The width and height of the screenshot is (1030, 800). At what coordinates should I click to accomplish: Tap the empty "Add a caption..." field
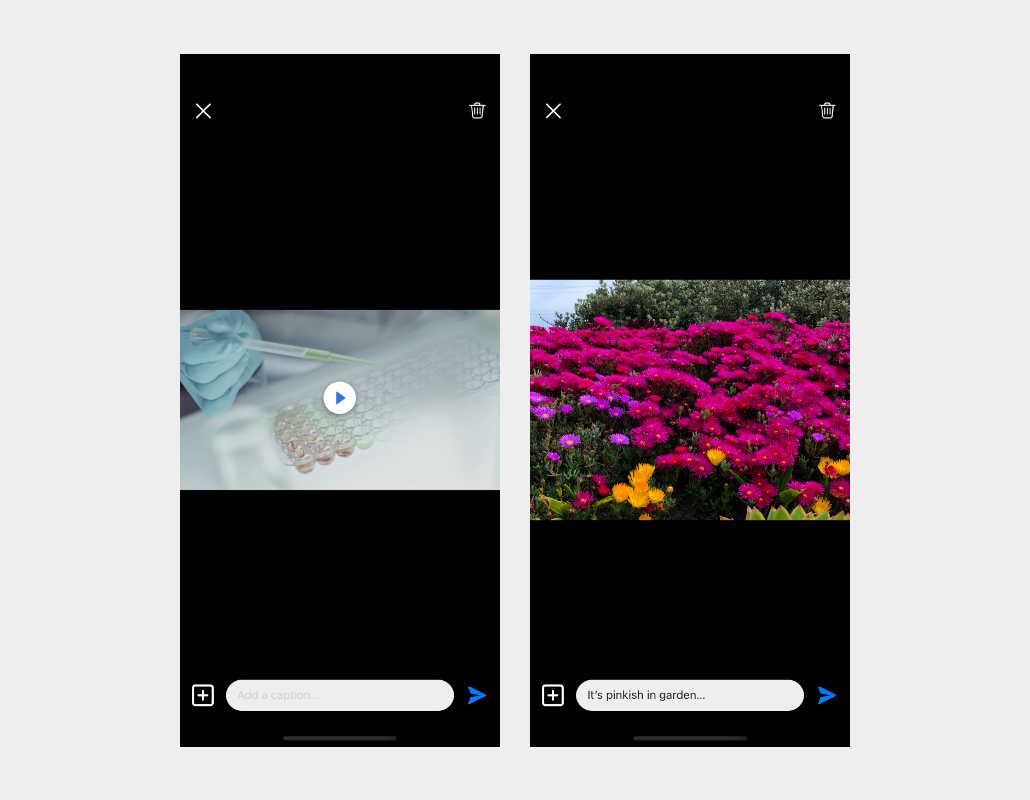(x=340, y=695)
